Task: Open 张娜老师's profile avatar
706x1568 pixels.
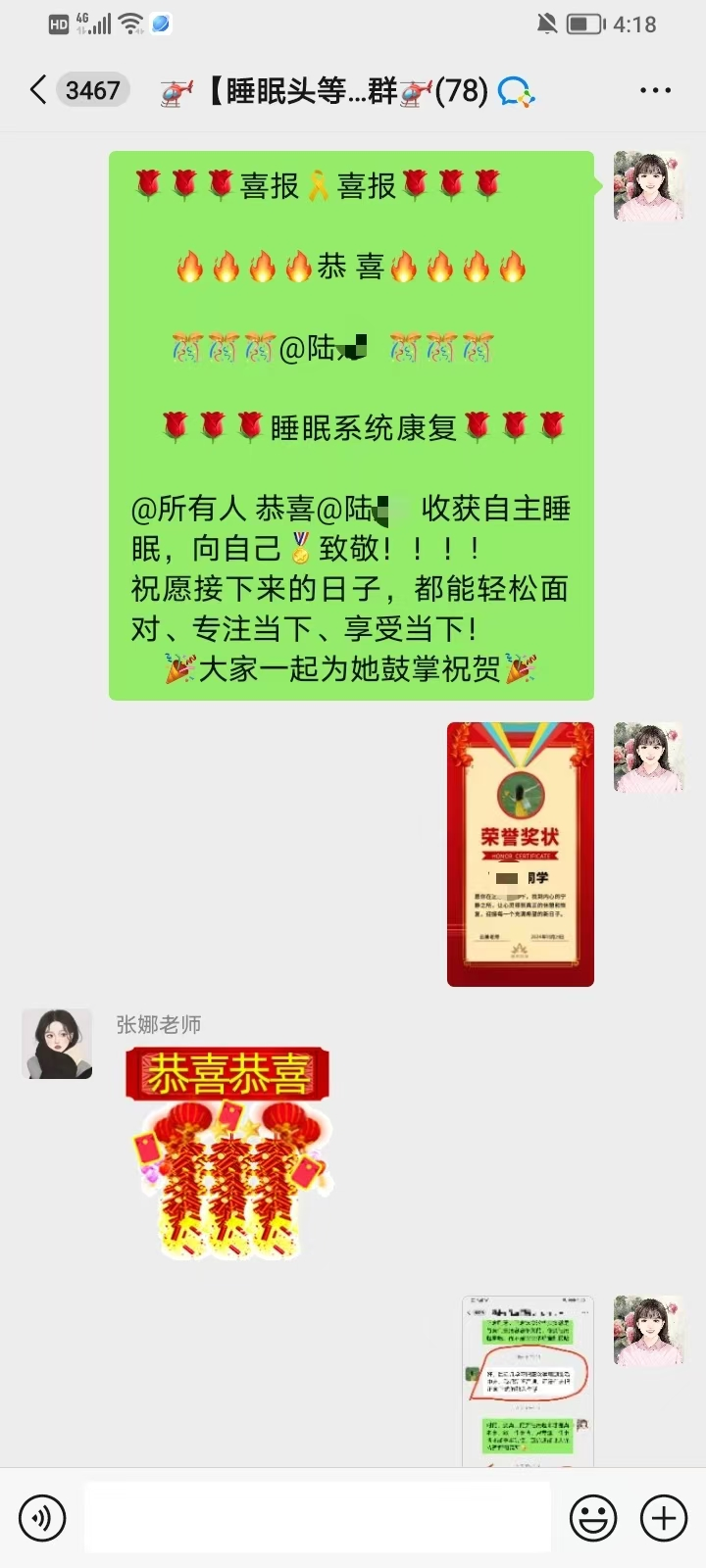Action: (x=57, y=1044)
